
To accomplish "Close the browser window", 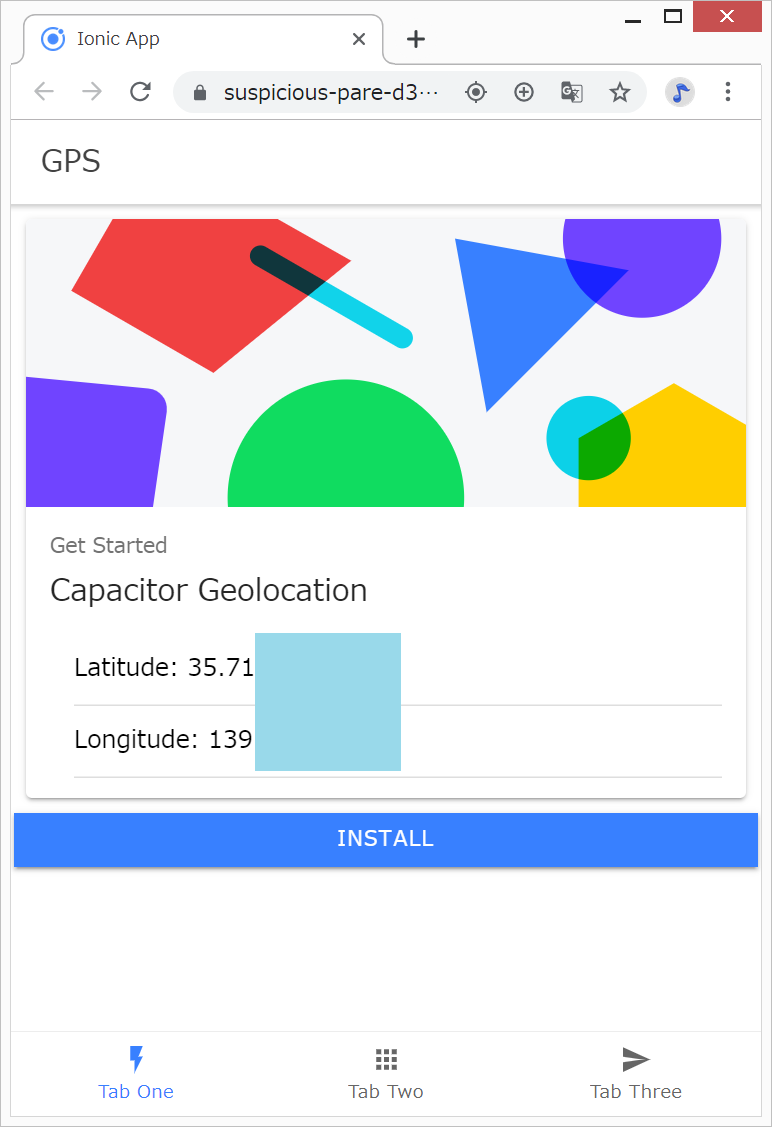I will (727, 17).
